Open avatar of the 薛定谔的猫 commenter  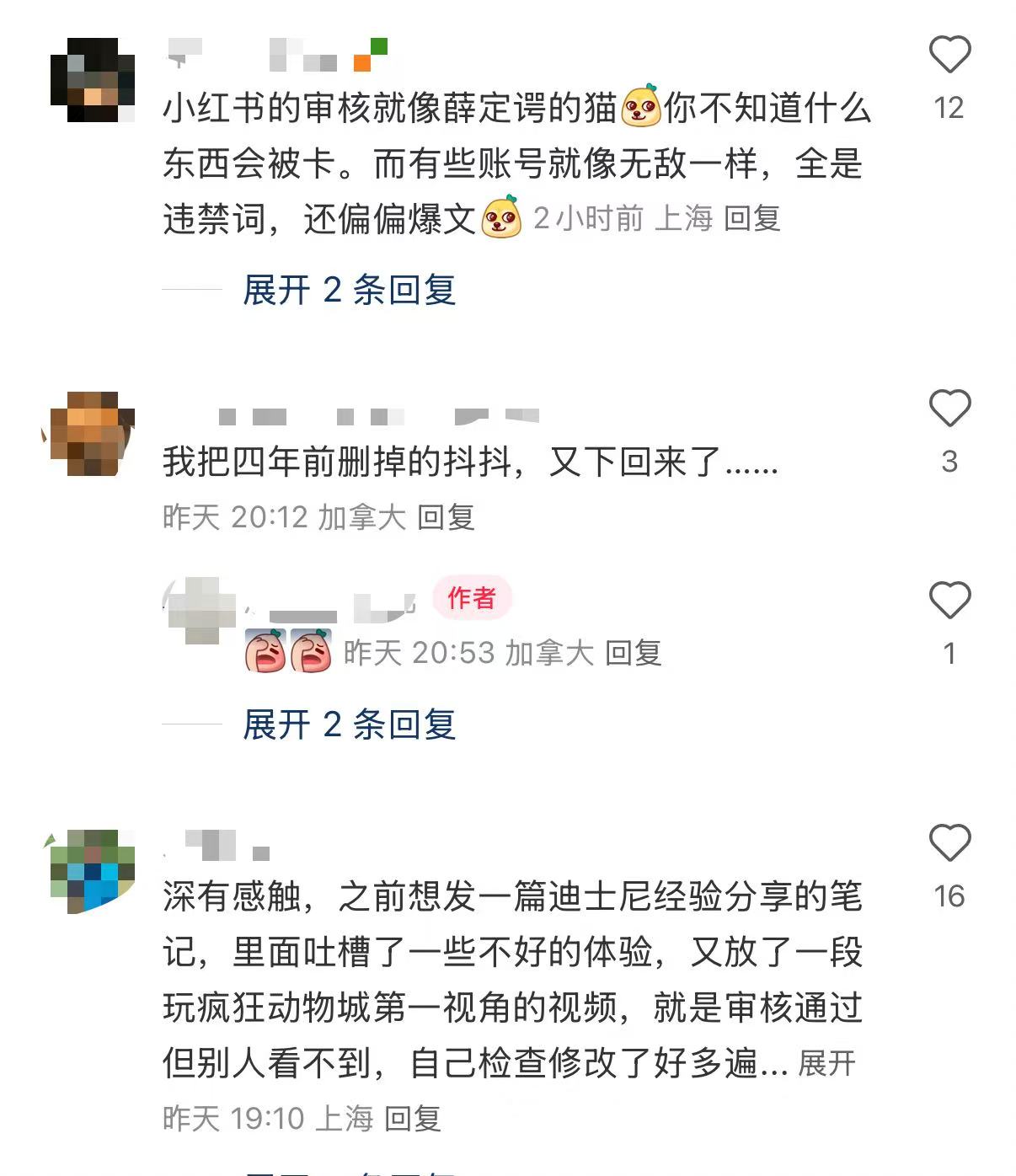(93, 80)
